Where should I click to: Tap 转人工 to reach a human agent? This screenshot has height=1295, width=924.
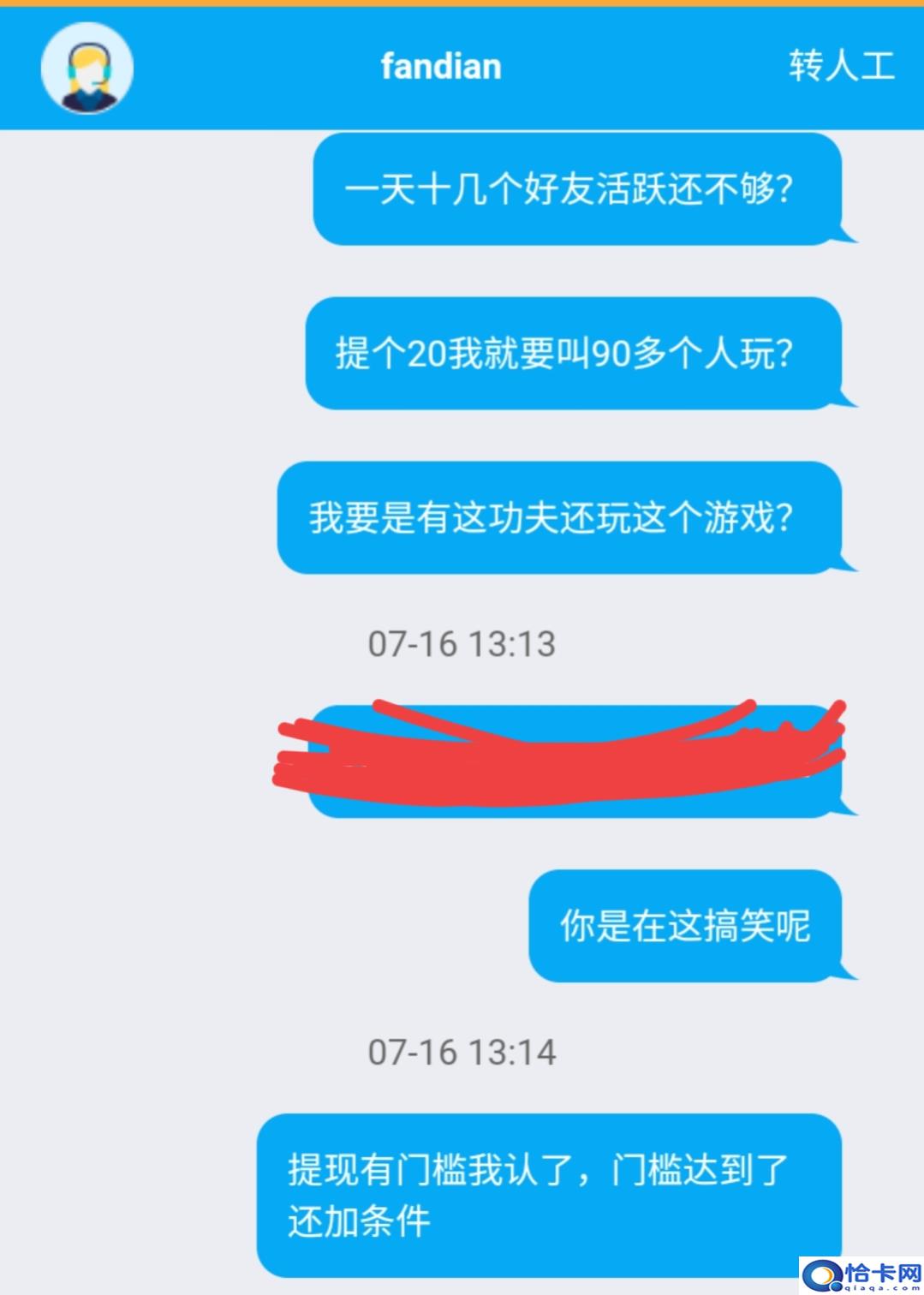[x=841, y=66]
